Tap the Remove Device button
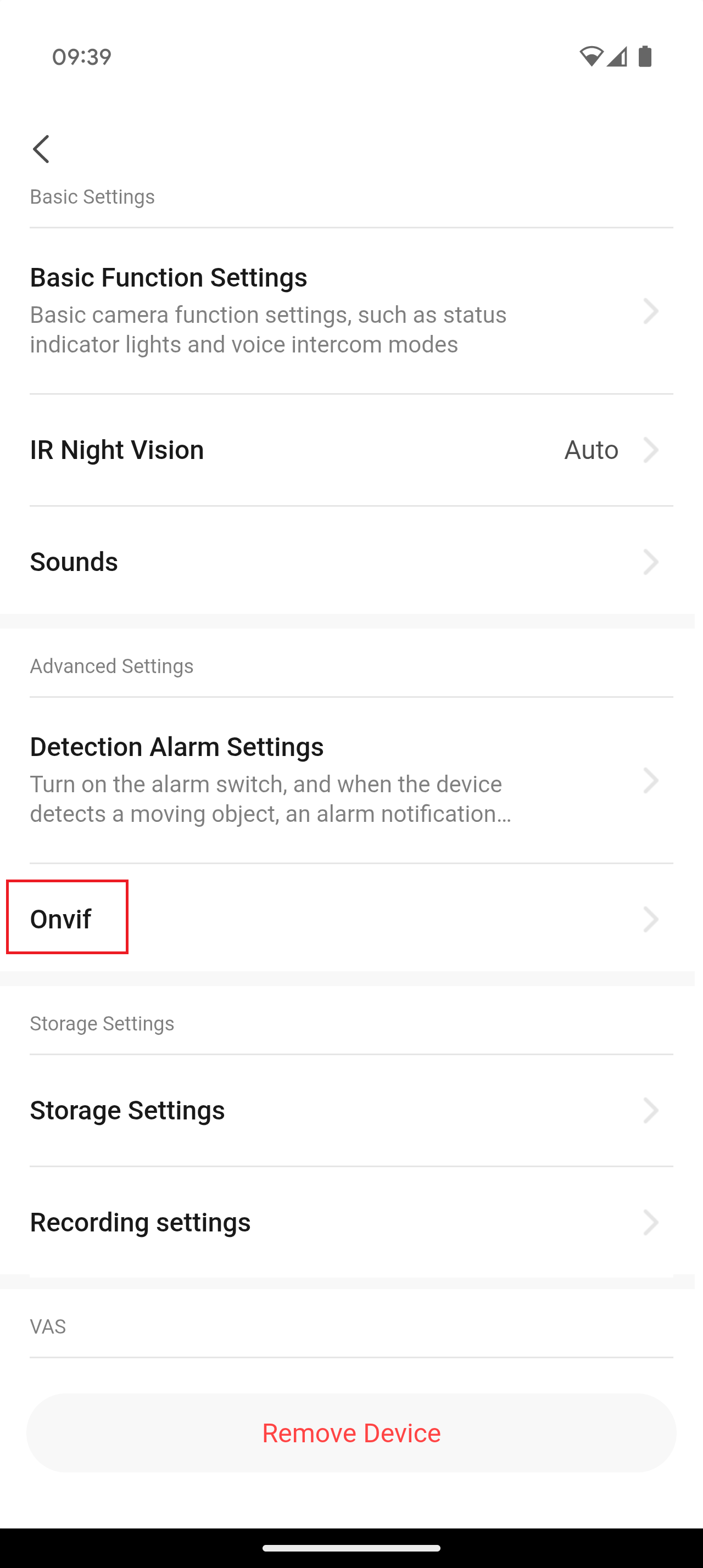 coord(351,1433)
